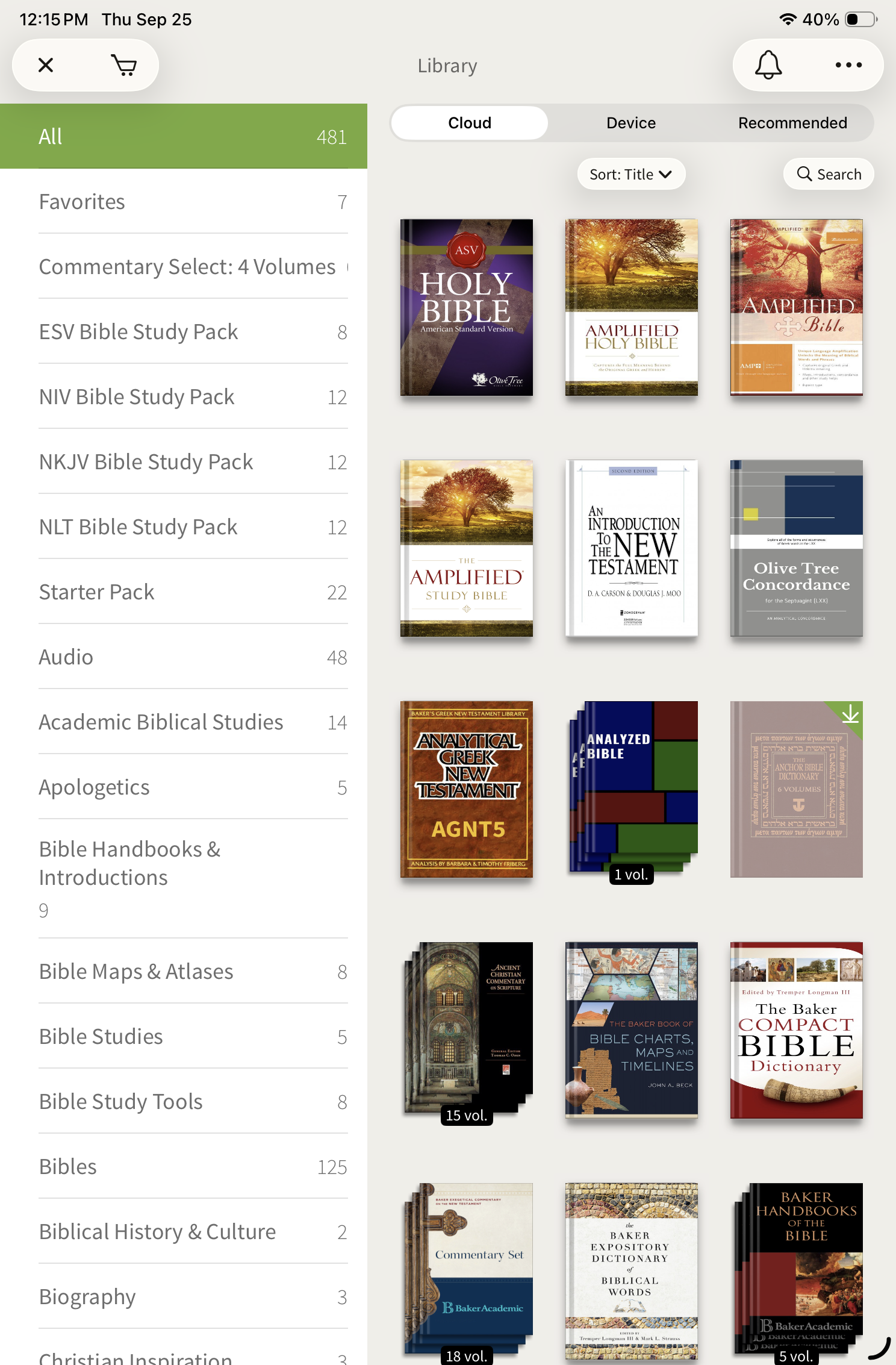Open the shopping cart

tap(123, 65)
